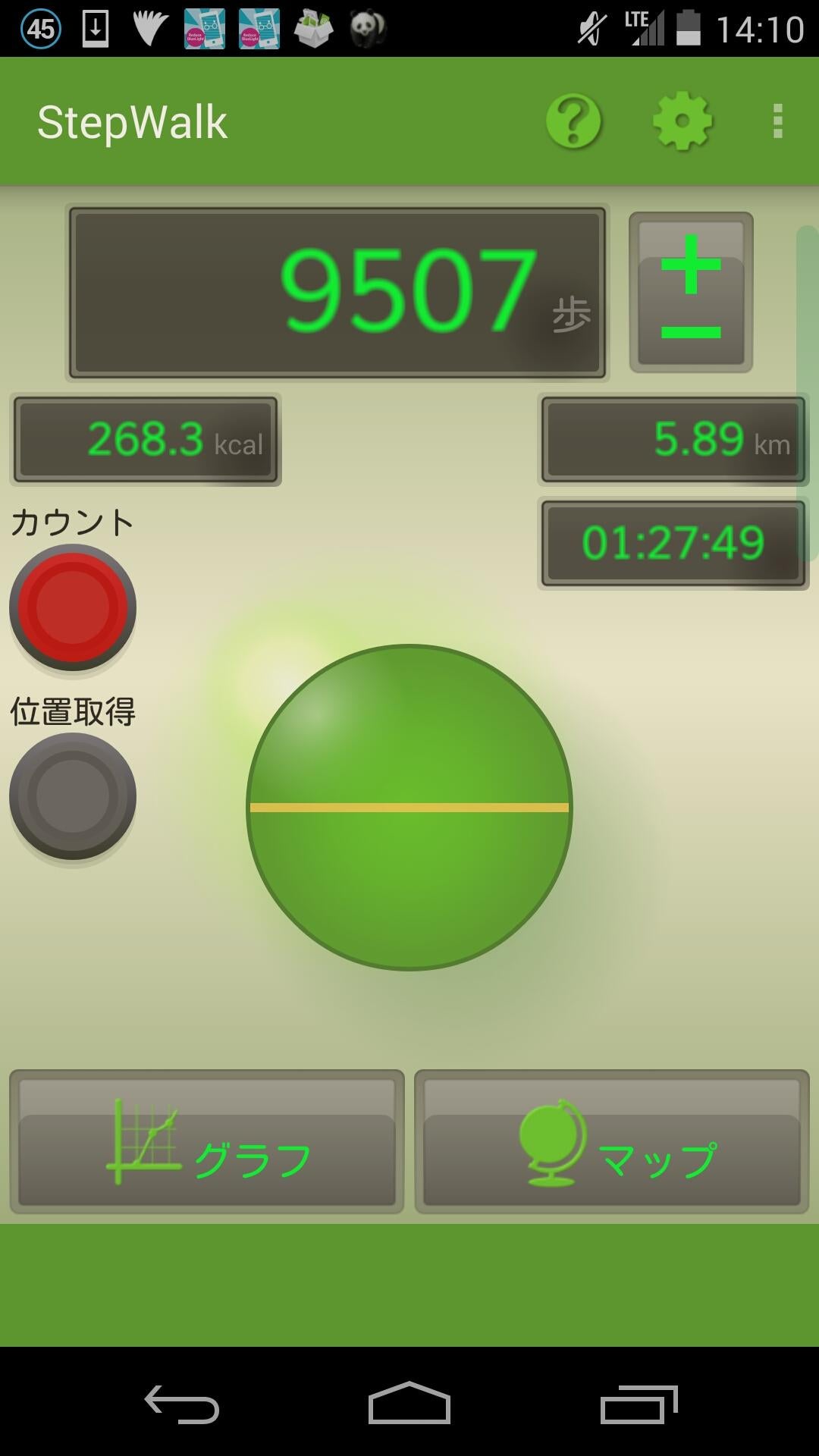Open settings via the gear icon

[x=682, y=121]
